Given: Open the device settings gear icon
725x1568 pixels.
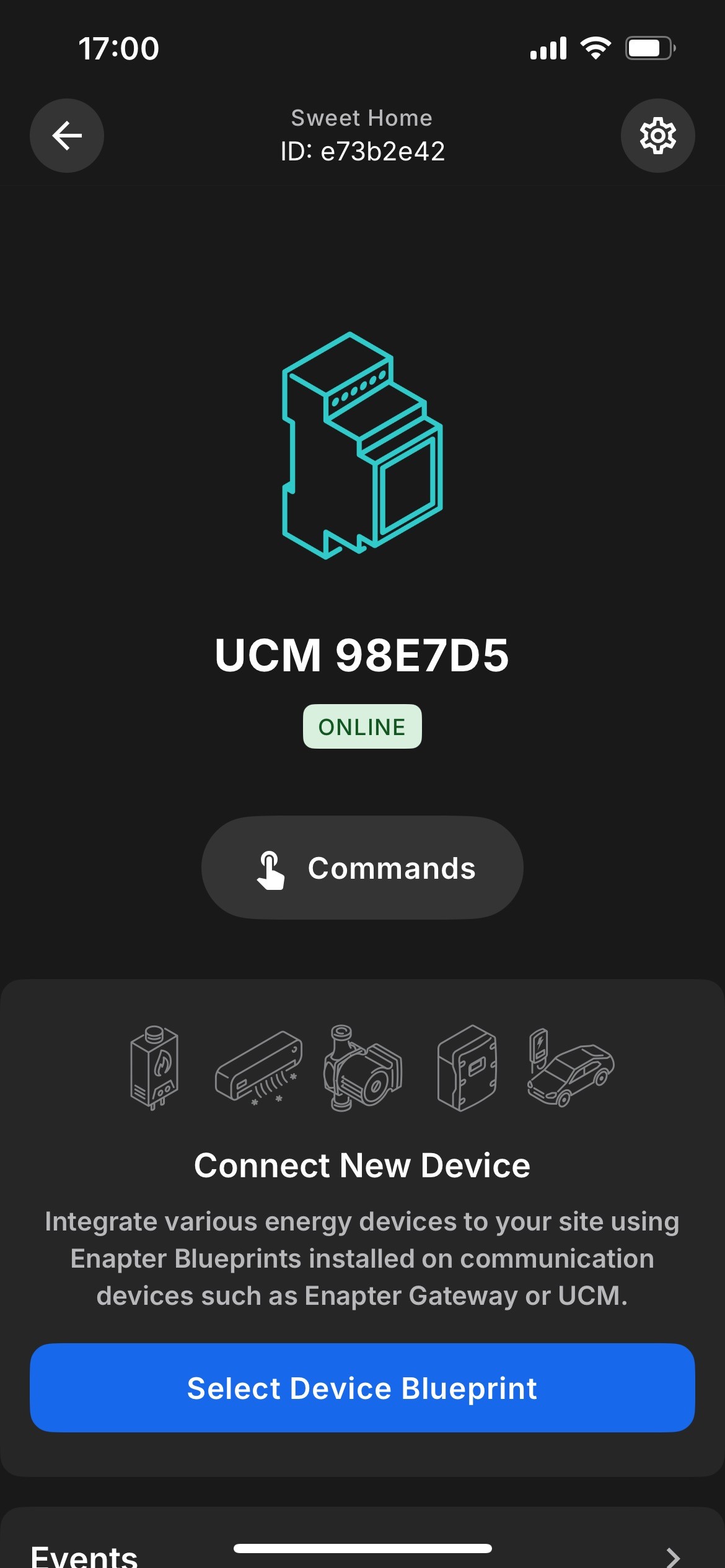Looking at the screenshot, I should coord(658,136).
